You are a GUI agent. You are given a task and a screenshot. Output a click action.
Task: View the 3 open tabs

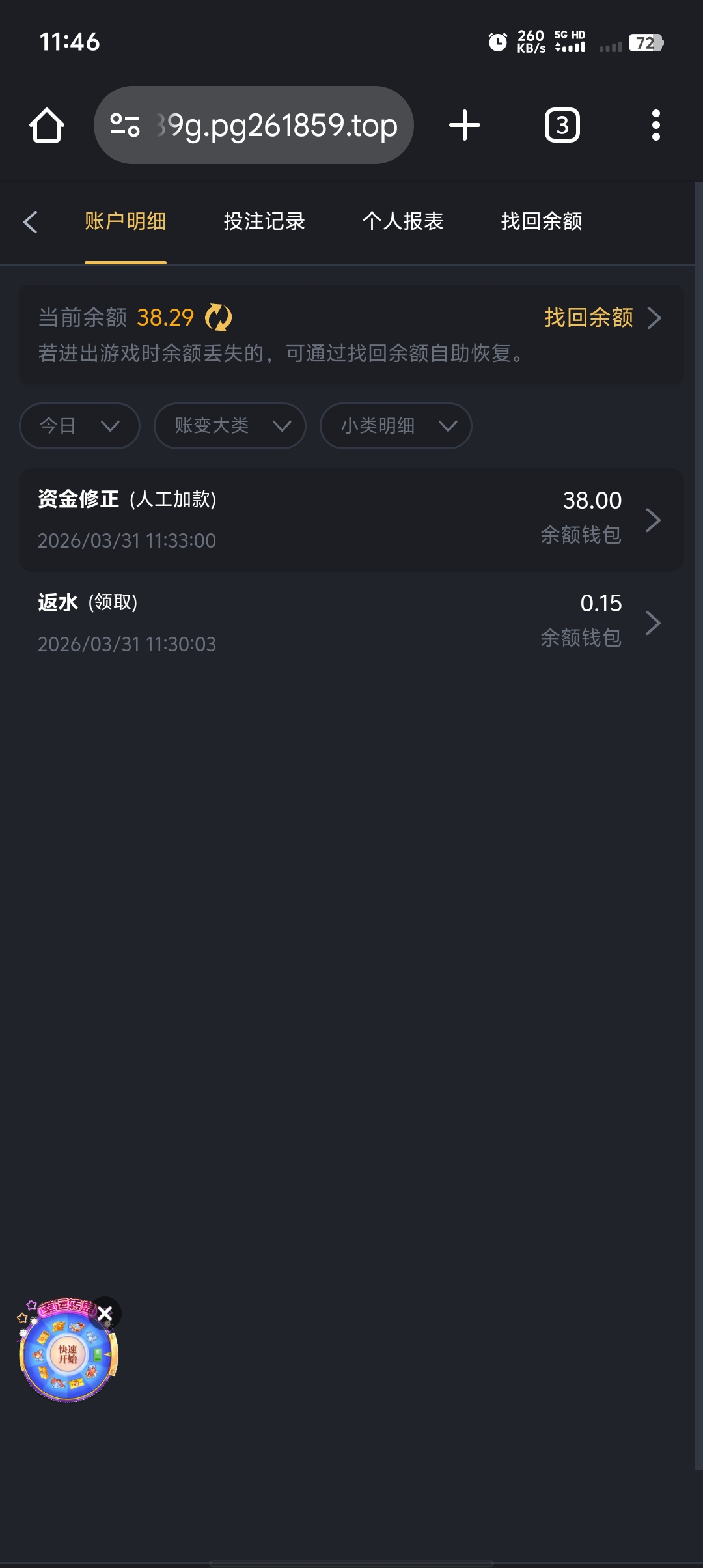pos(562,125)
